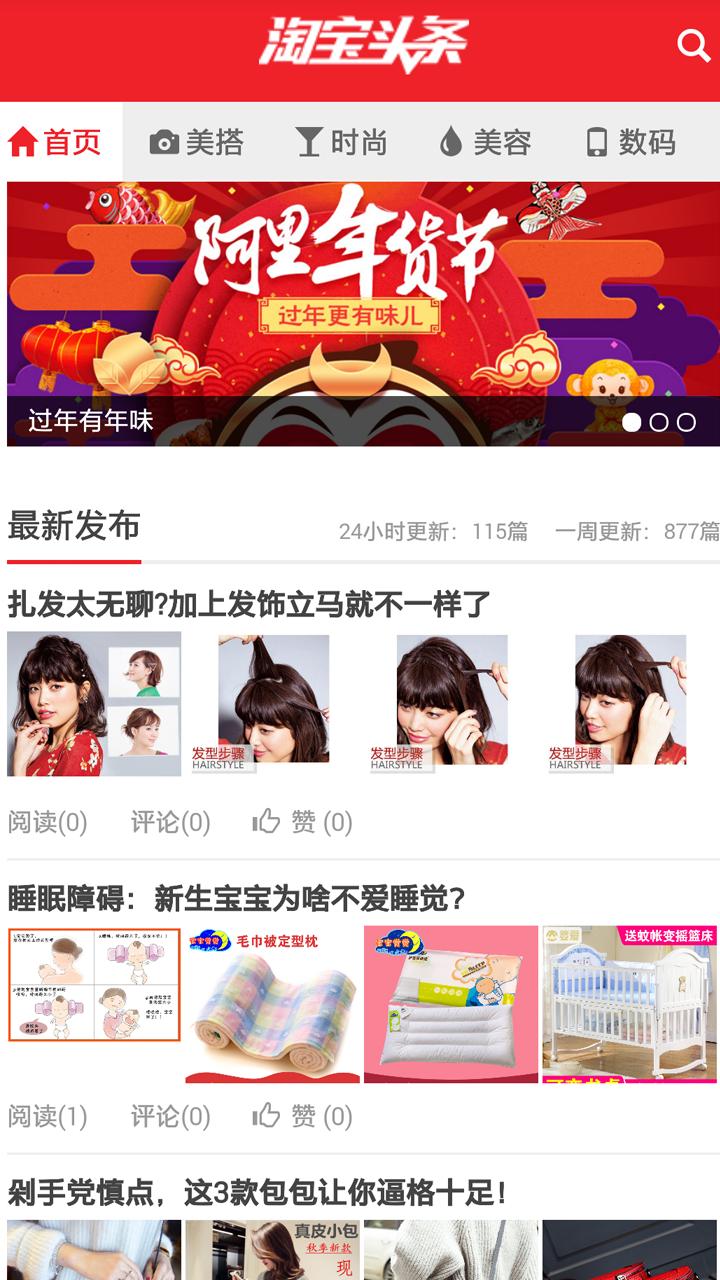The width and height of the screenshot is (720, 1280).
Task: Tap the 毛巾被定型枕 product image
Action: click(272, 1005)
